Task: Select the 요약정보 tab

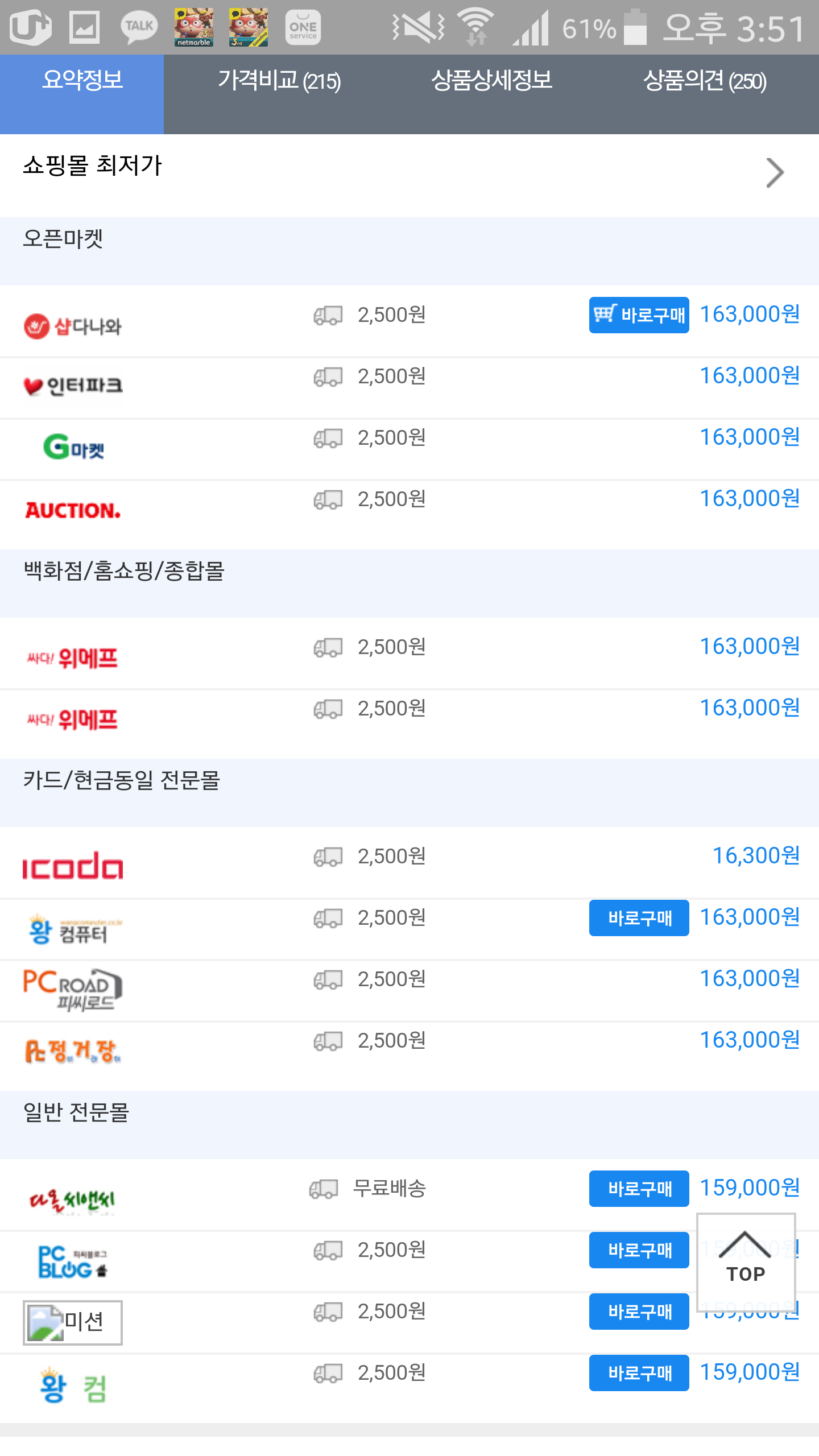Action: click(82, 81)
